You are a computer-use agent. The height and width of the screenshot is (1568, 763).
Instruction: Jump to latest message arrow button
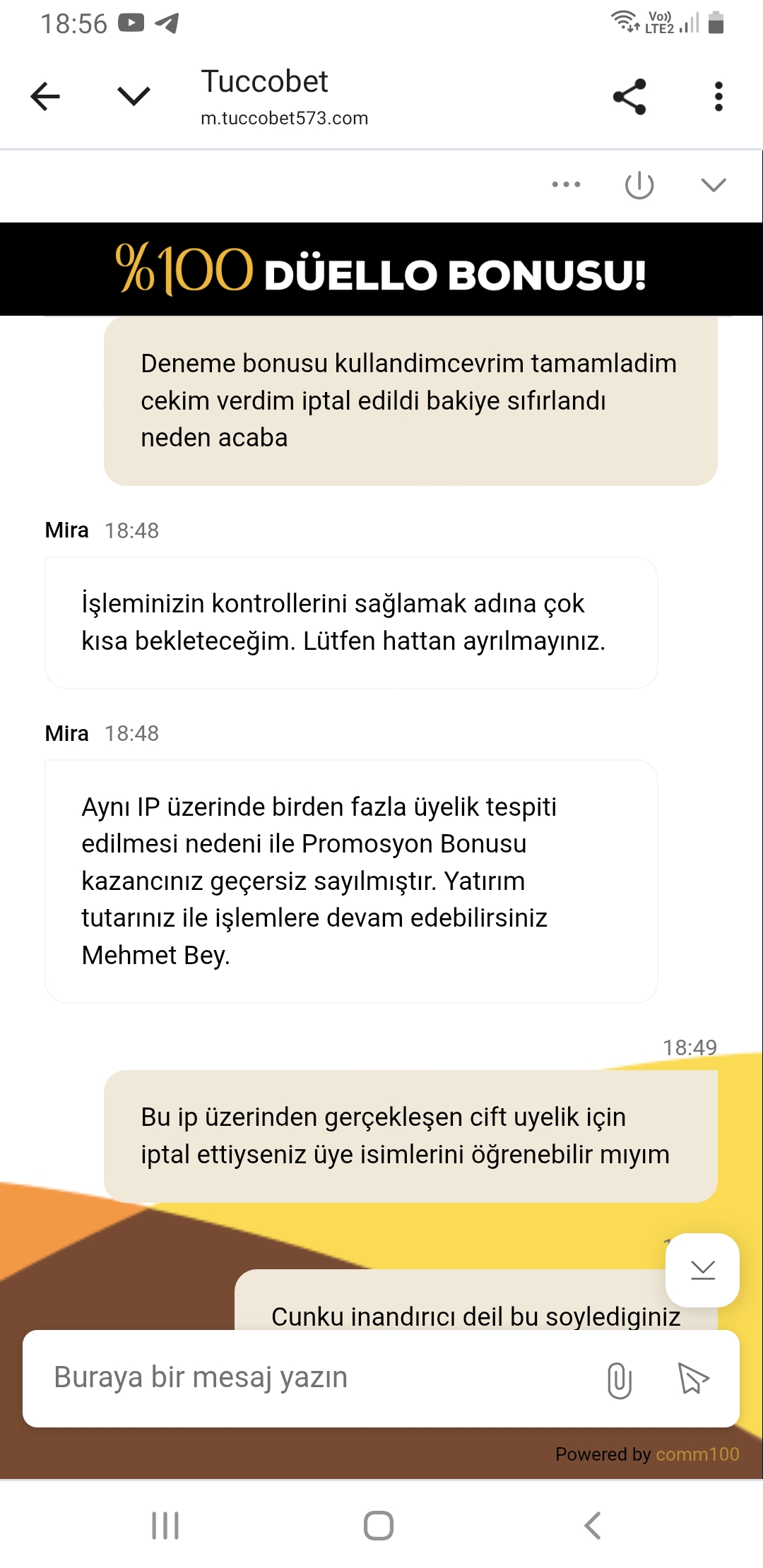(x=702, y=1270)
